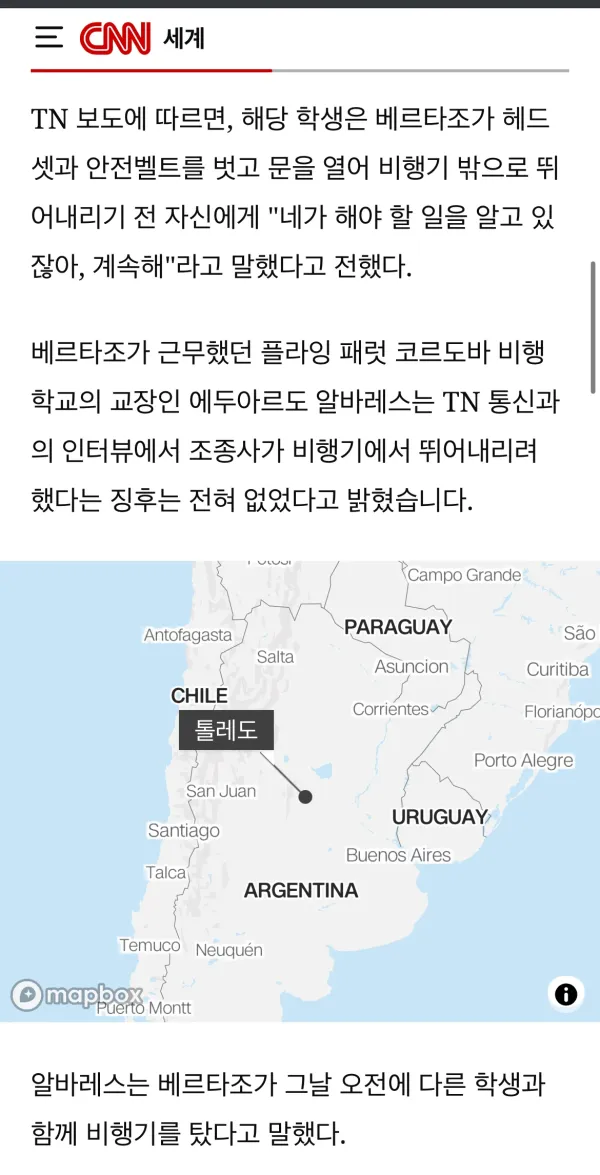Open the hamburger navigation menu

[49, 37]
